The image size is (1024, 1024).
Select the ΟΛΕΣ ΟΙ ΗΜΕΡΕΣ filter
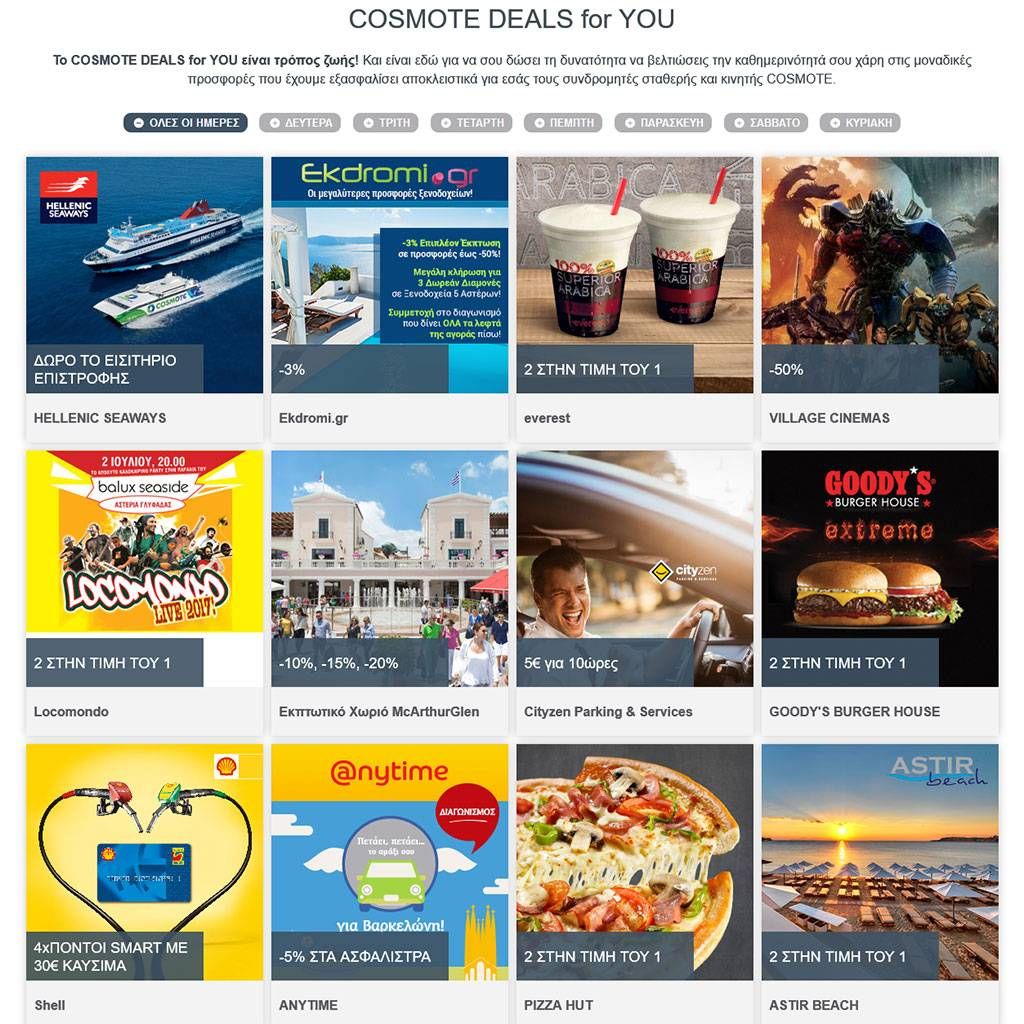(186, 123)
